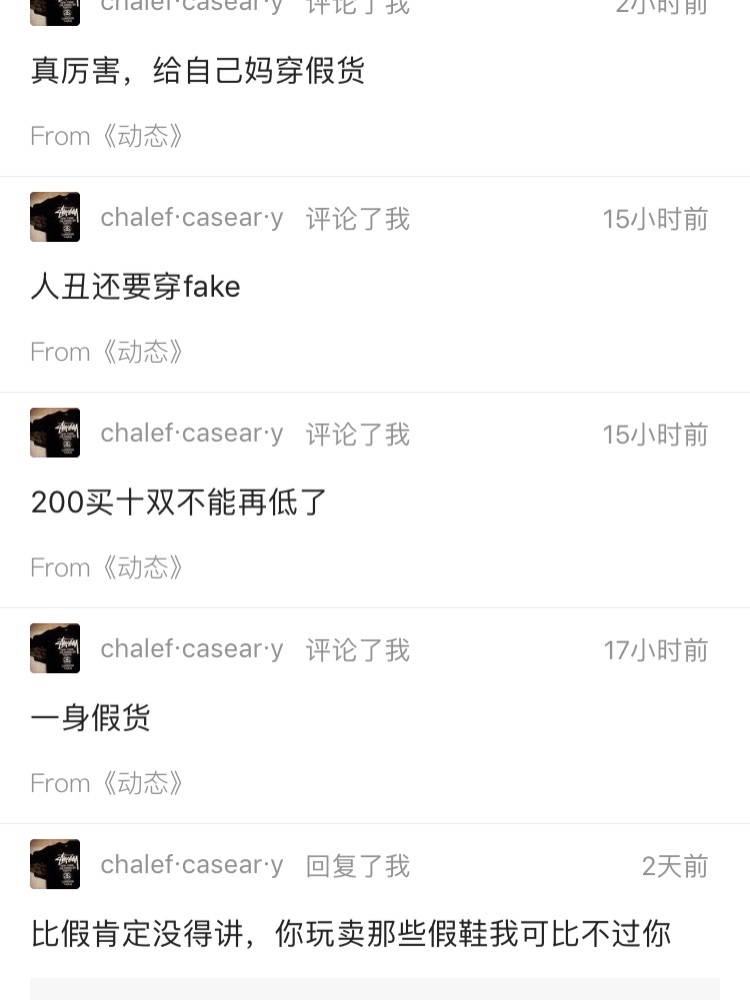This screenshot has width=750, height=1000.
Task: Open reply '比假肯定没得讲'
Action: (x=350, y=935)
